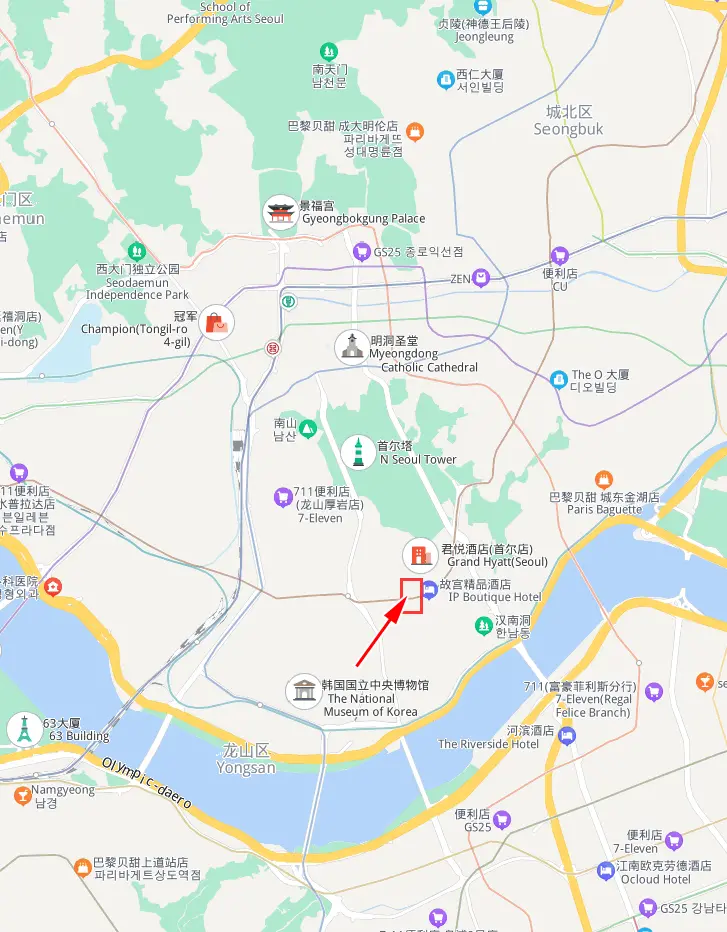This screenshot has height=932, width=727.
Task: Tap the Ocloud Hotel pin
Action: click(x=605, y=871)
